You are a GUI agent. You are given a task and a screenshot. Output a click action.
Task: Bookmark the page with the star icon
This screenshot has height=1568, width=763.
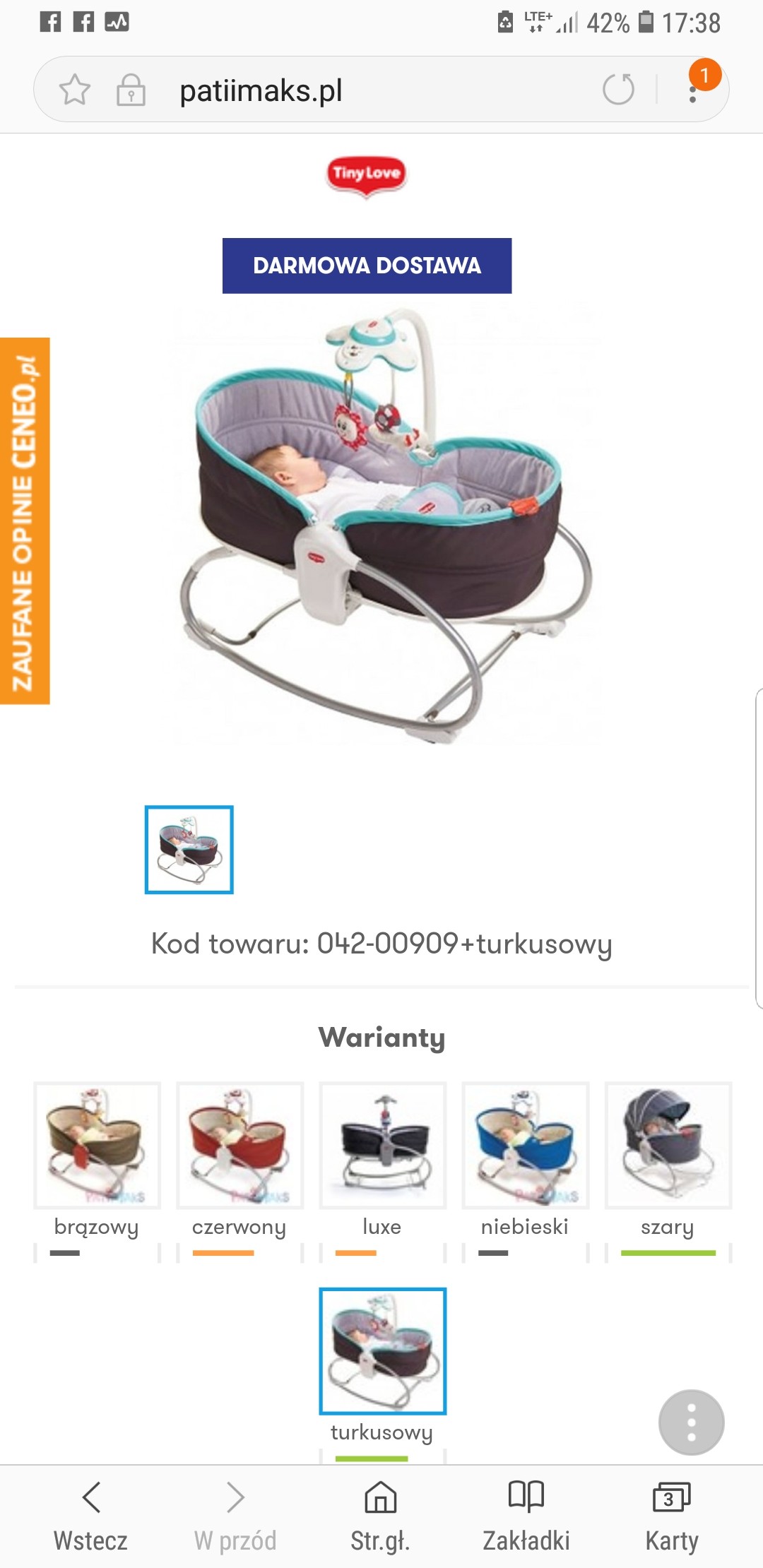pos(74,90)
